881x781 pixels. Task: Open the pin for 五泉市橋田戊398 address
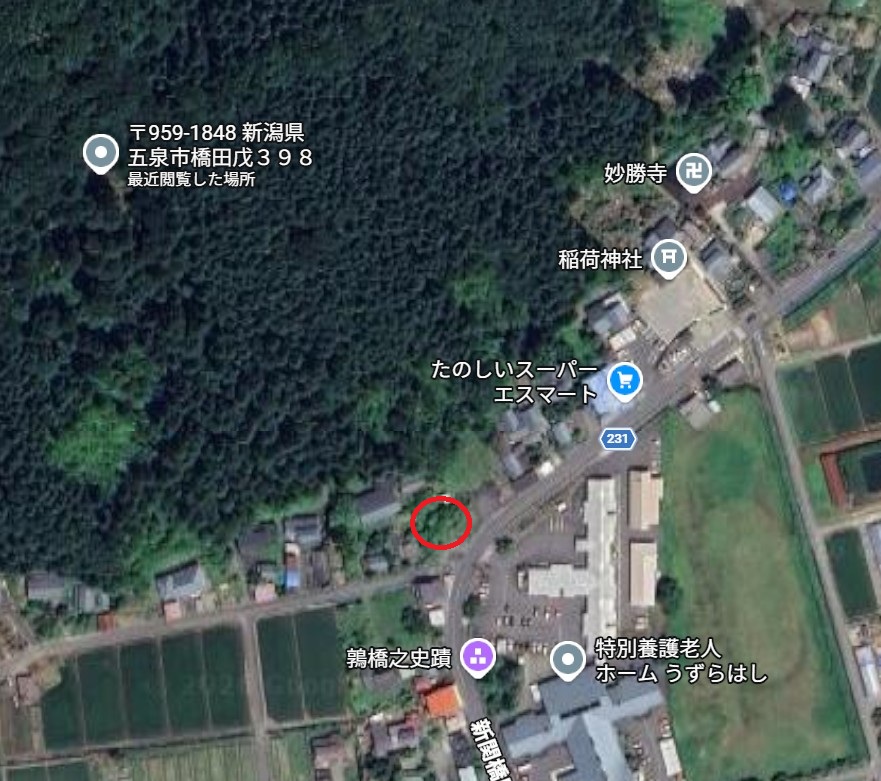click(101, 153)
